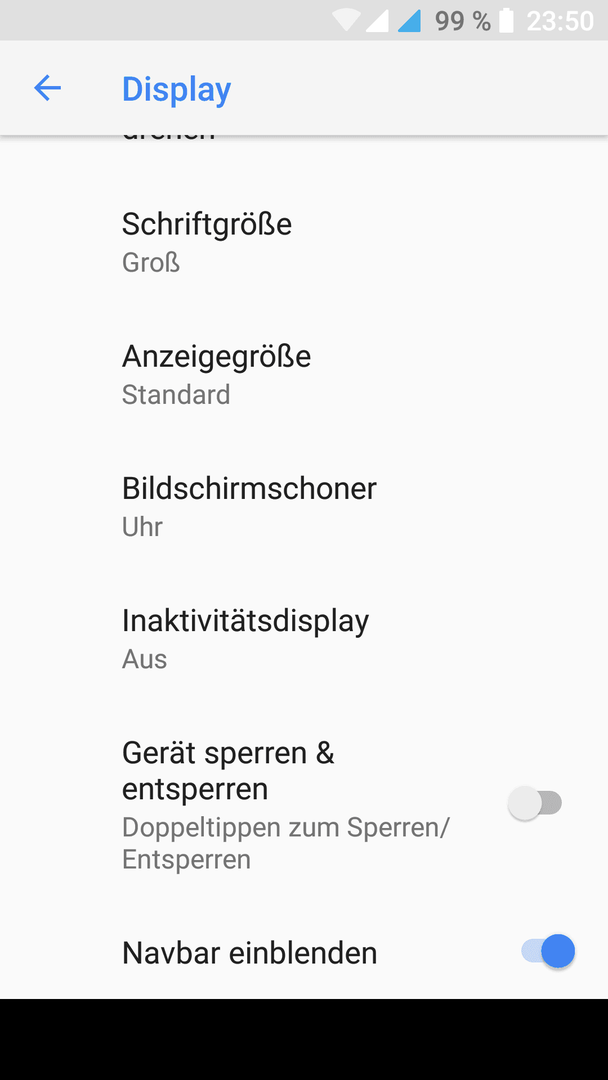Enable the Gerät sperren & entsperren switch
The width and height of the screenshot is (608, 1080).
tap(535, 803)
